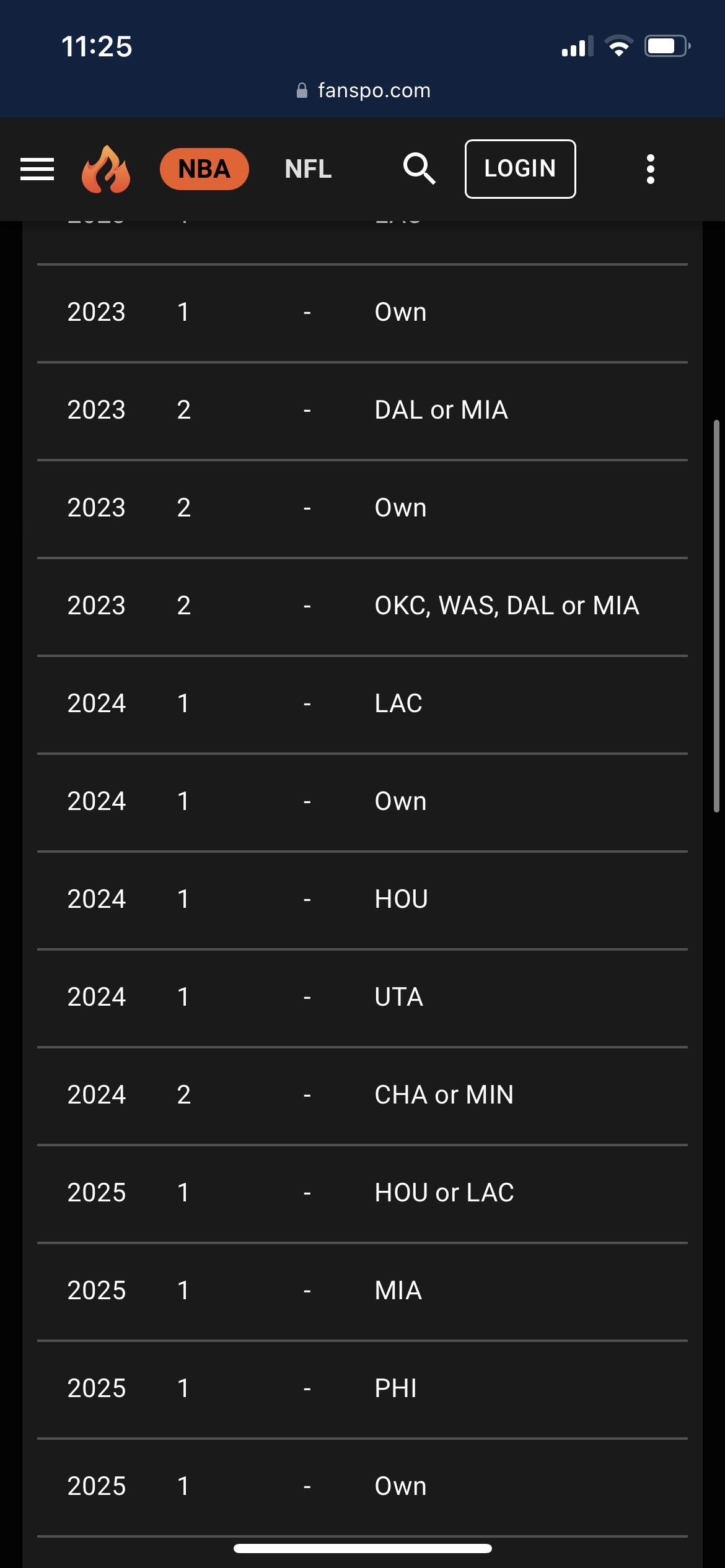Tap the LOGIN button
The width and height of the screenshot is (725, 1568).
point(520,169)
